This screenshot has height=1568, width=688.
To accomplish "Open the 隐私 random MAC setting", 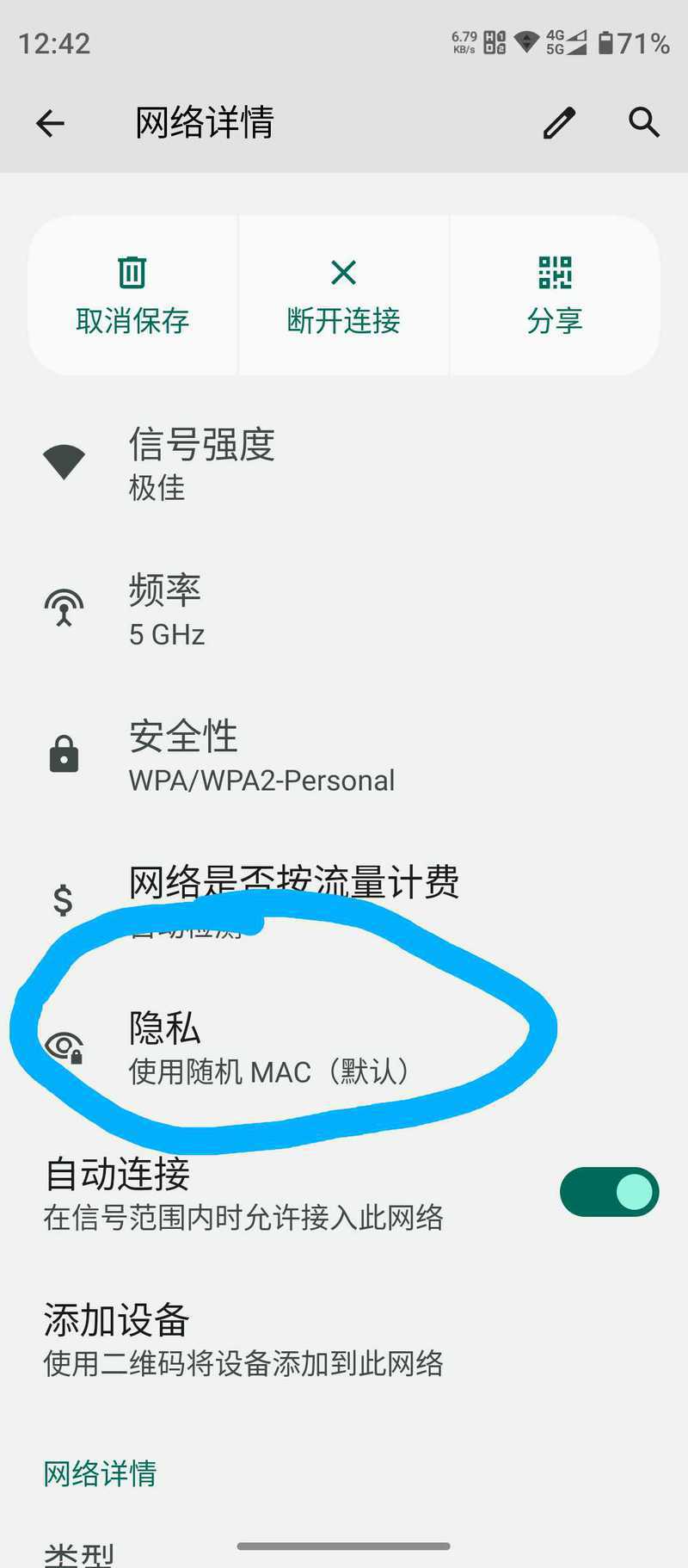I will (x=344, y=1046).
